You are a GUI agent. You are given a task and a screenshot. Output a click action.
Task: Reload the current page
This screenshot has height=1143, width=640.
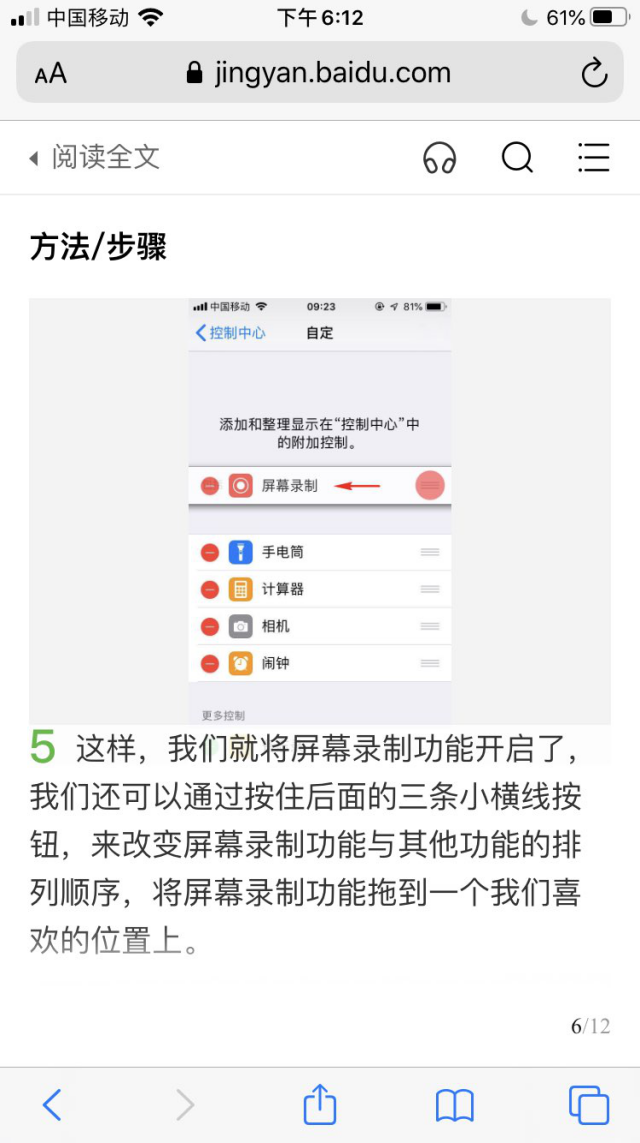594,73
